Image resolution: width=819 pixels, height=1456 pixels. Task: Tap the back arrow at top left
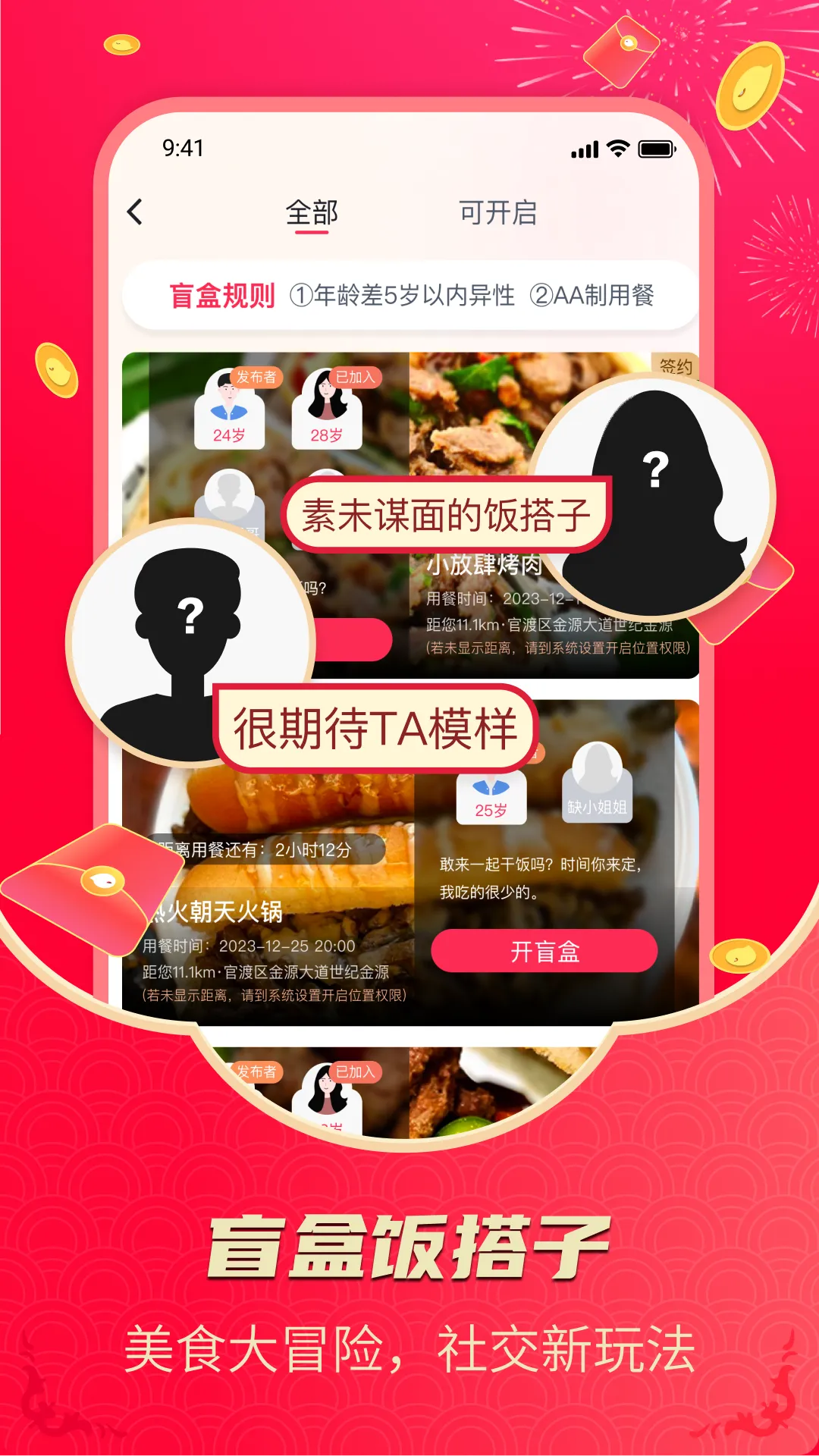coord(136,212)
